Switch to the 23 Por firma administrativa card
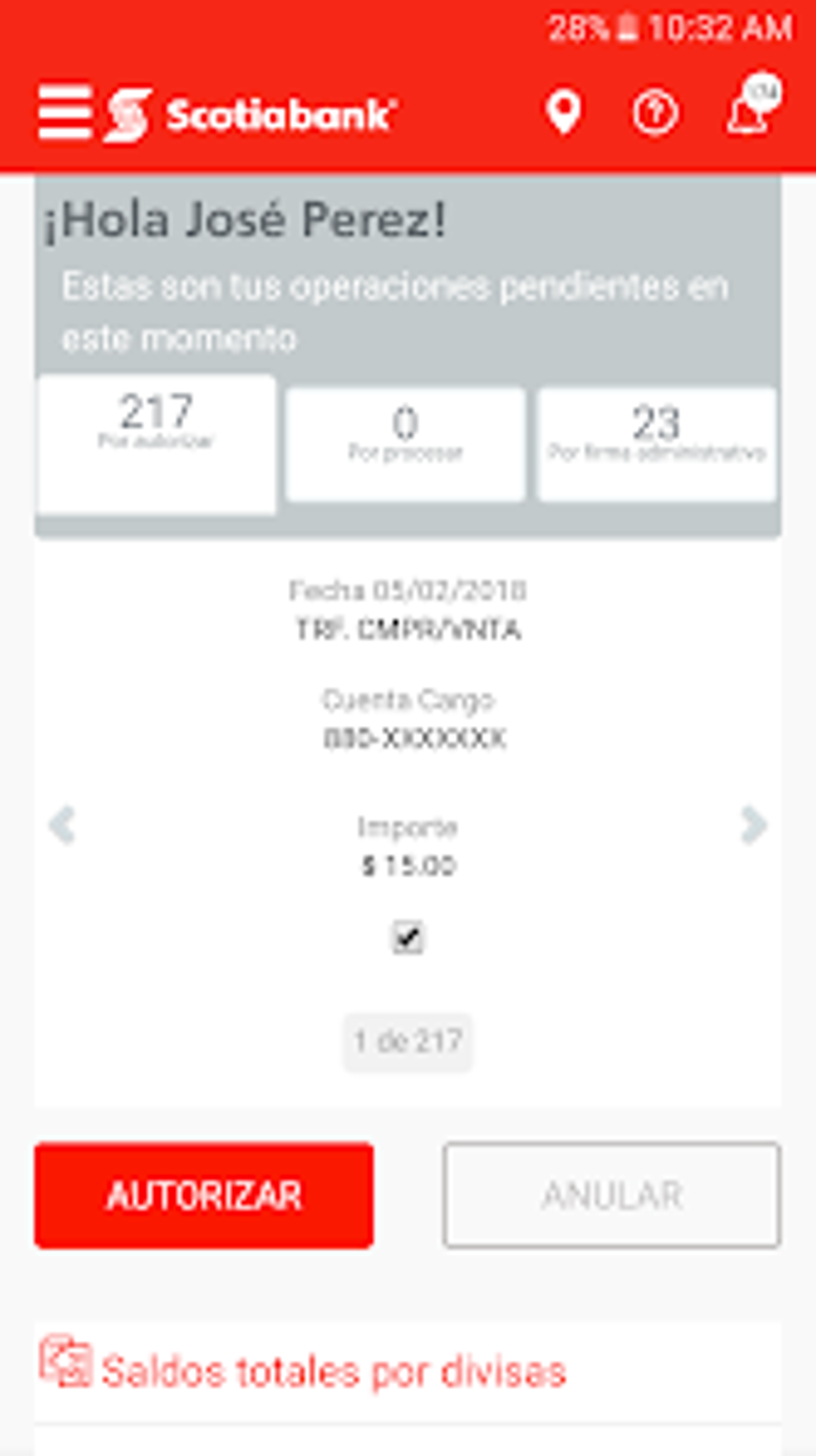The height and width of the screenshot is (1456, 816). click(655, 443)
